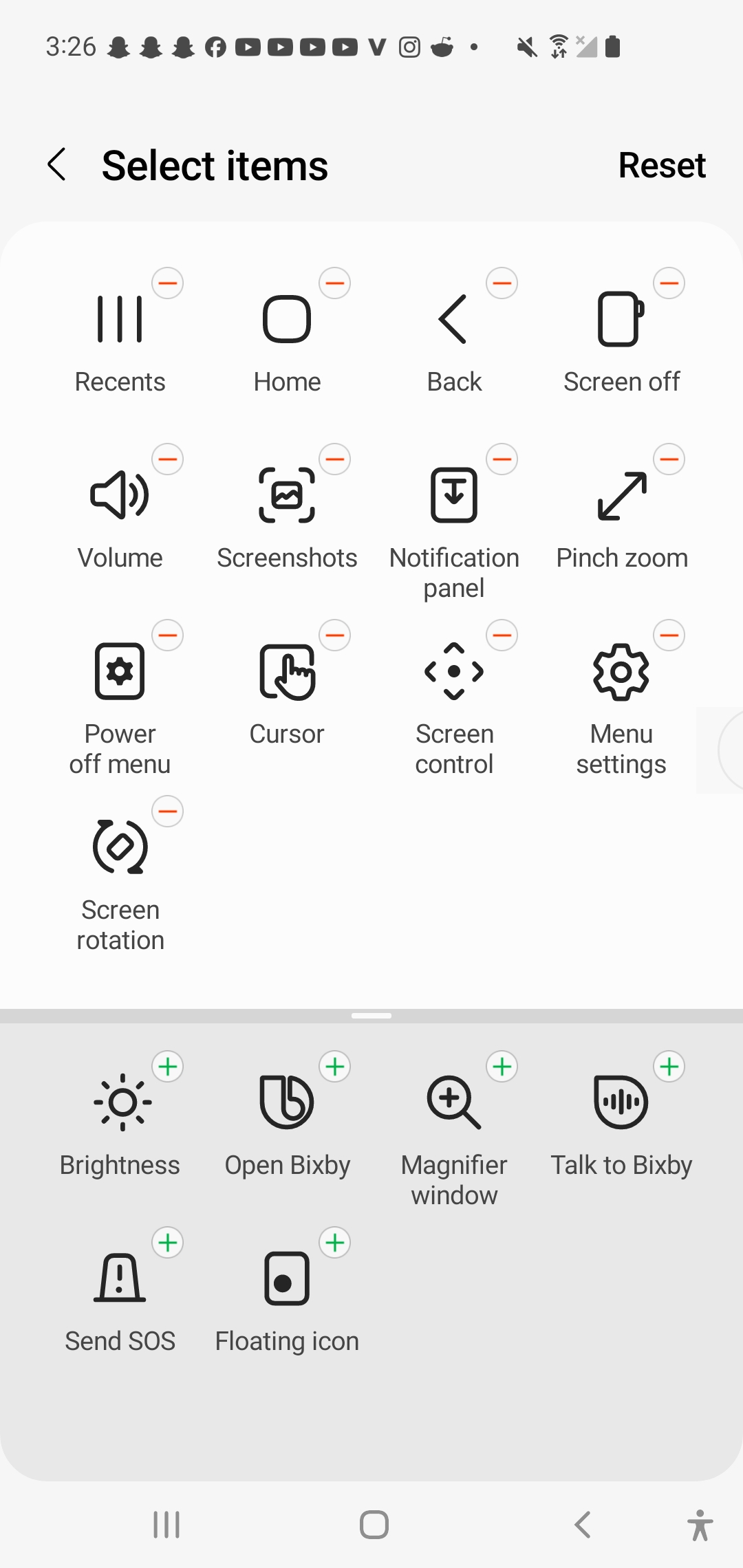
Task: Add Talk to Bixby item
Action: point(669,1066)
